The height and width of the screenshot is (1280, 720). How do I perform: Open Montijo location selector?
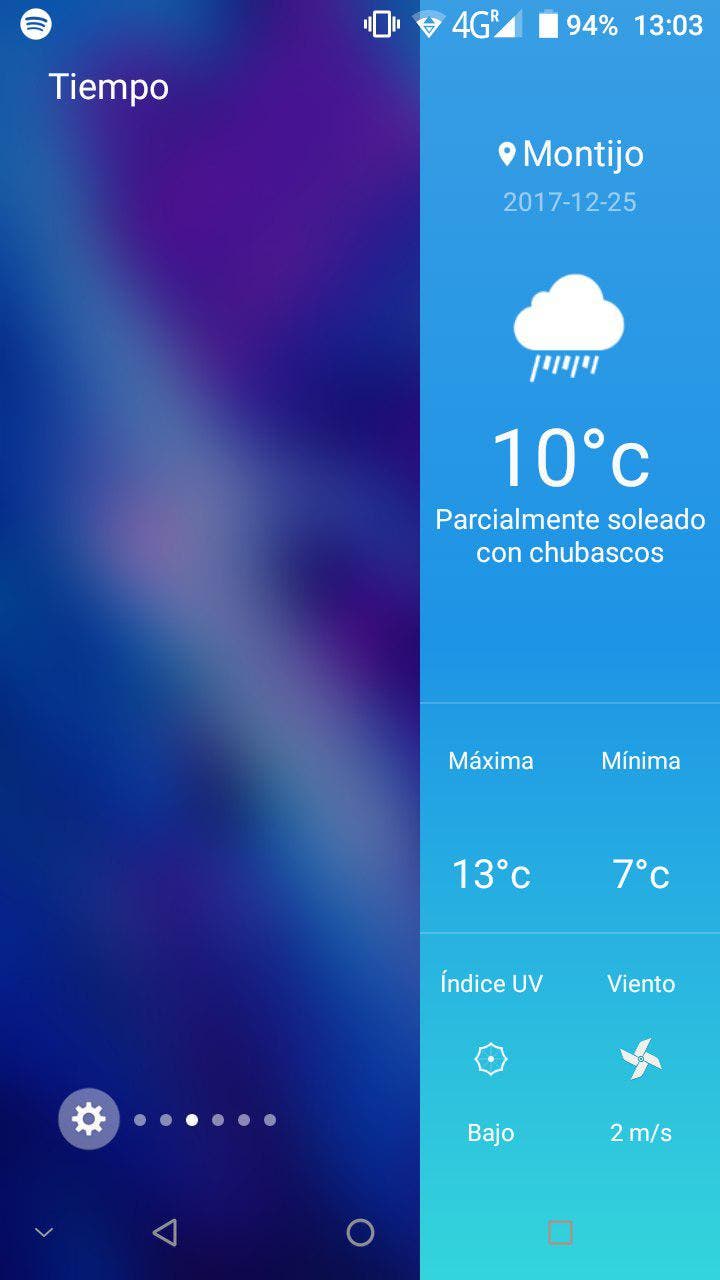(x=571, y=154)
